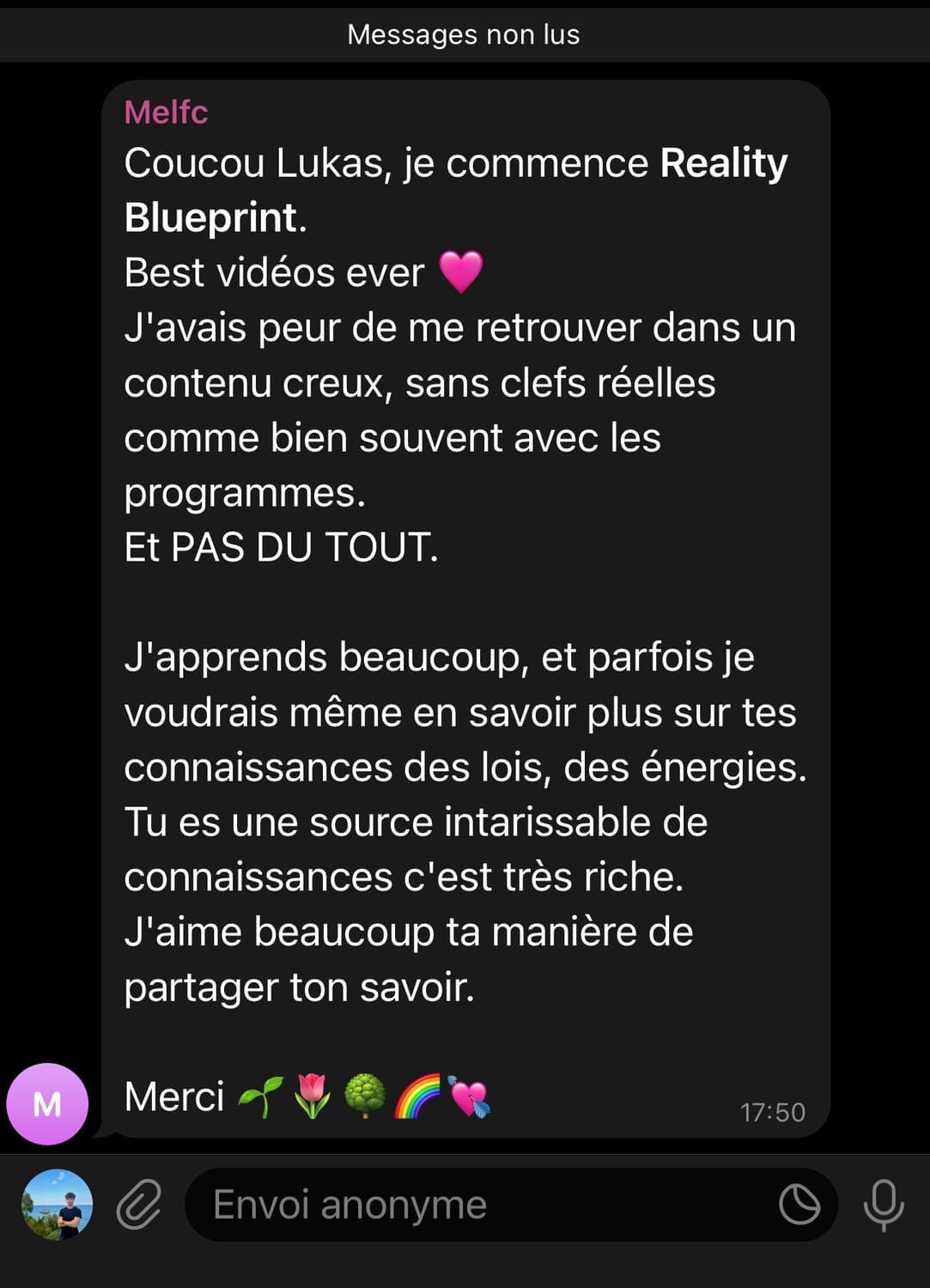Tap your profile photo to change sender
The height and width of the screenshot is (1288, 930).
(x=57, y=1204)
